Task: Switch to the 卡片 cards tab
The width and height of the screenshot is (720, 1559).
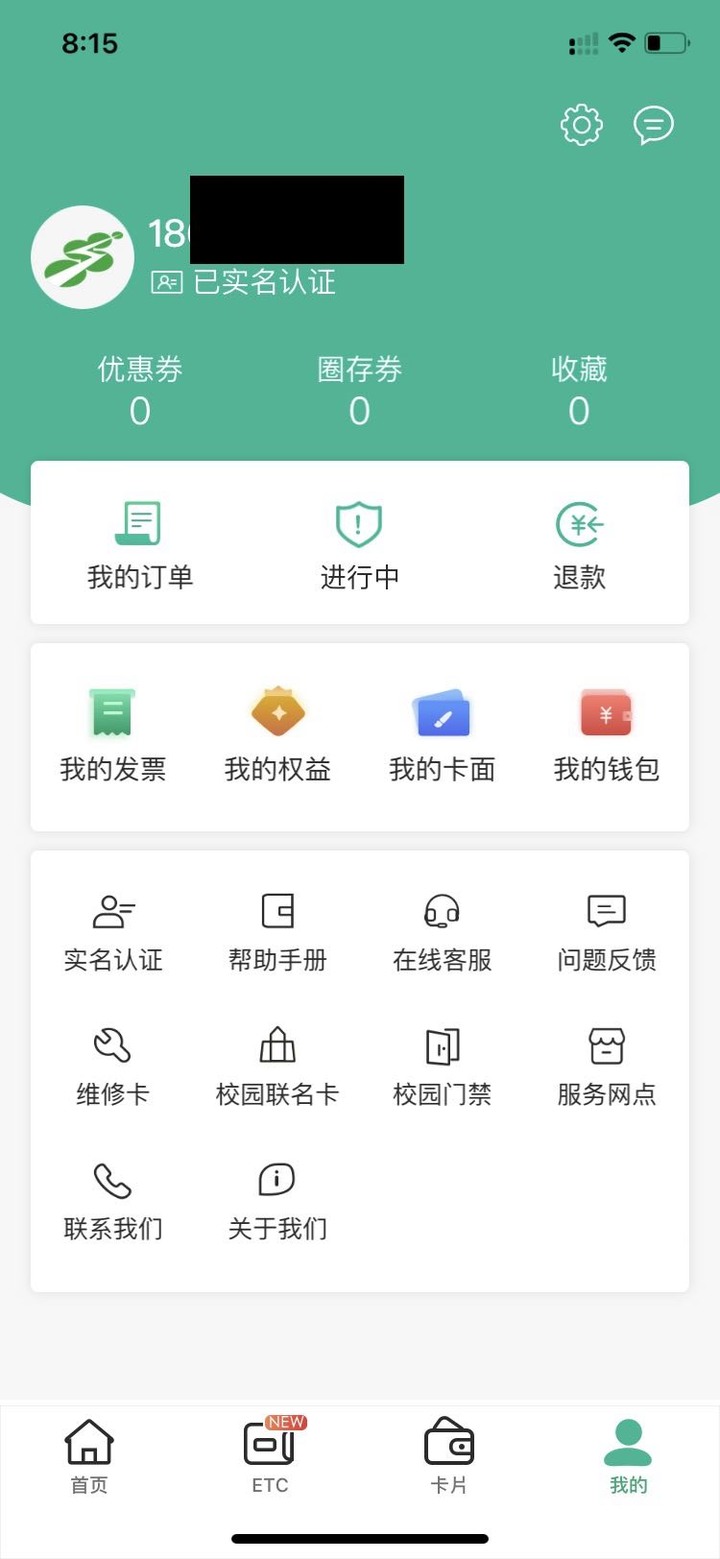Action: pyautogui.click(x=449, y=1457)
